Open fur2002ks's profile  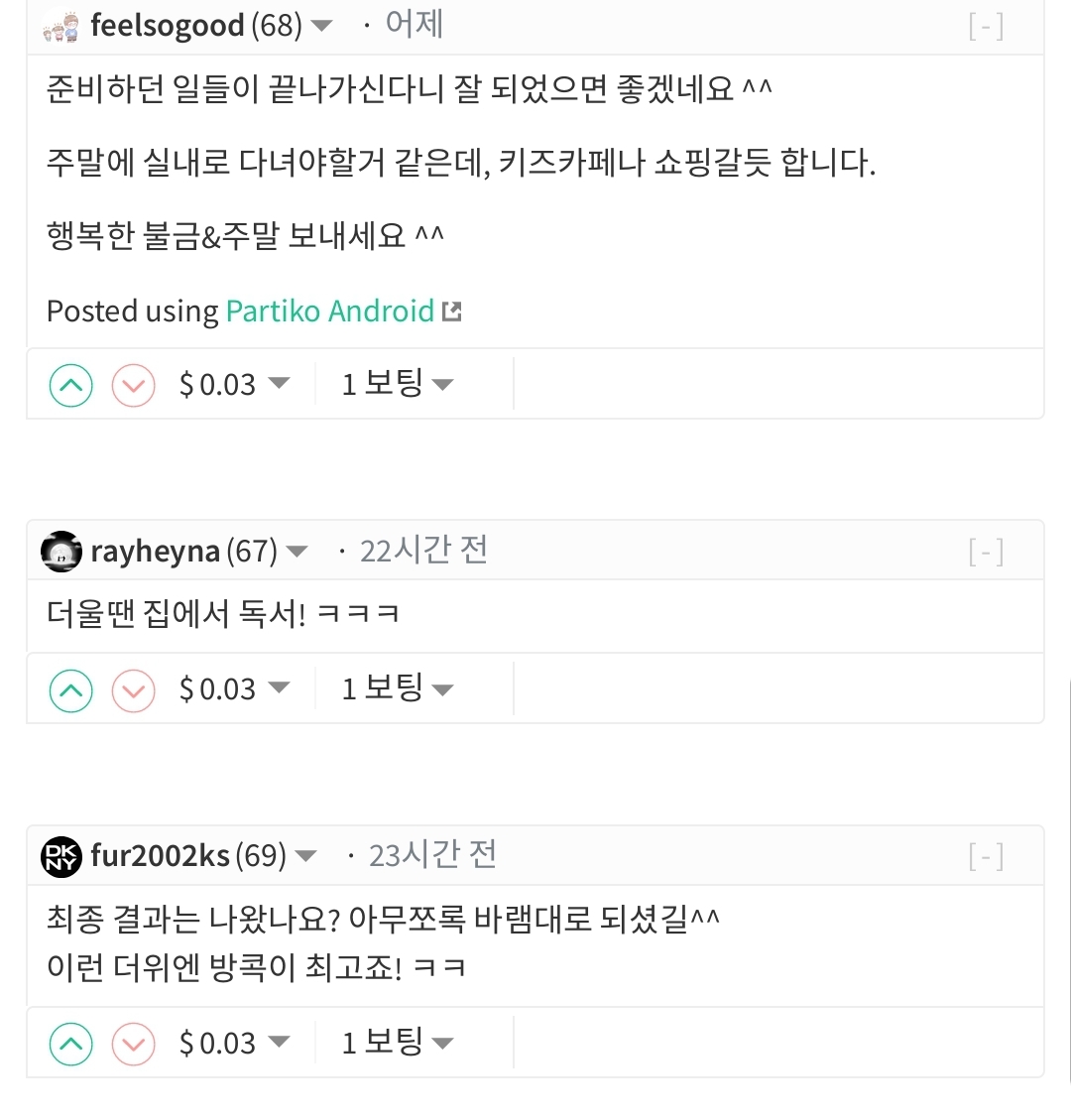tap(160, 856)
